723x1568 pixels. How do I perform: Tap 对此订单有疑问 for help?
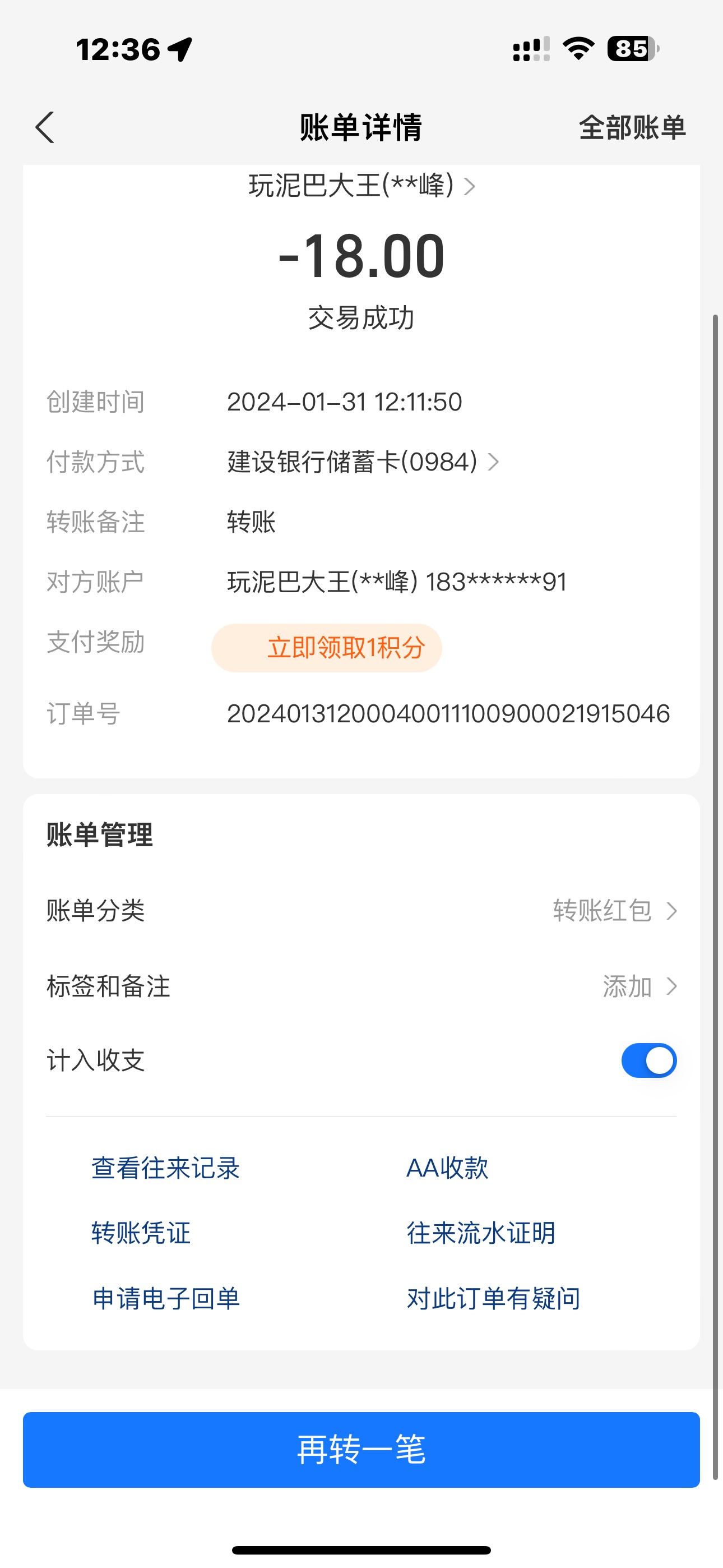click(493, 1298)
